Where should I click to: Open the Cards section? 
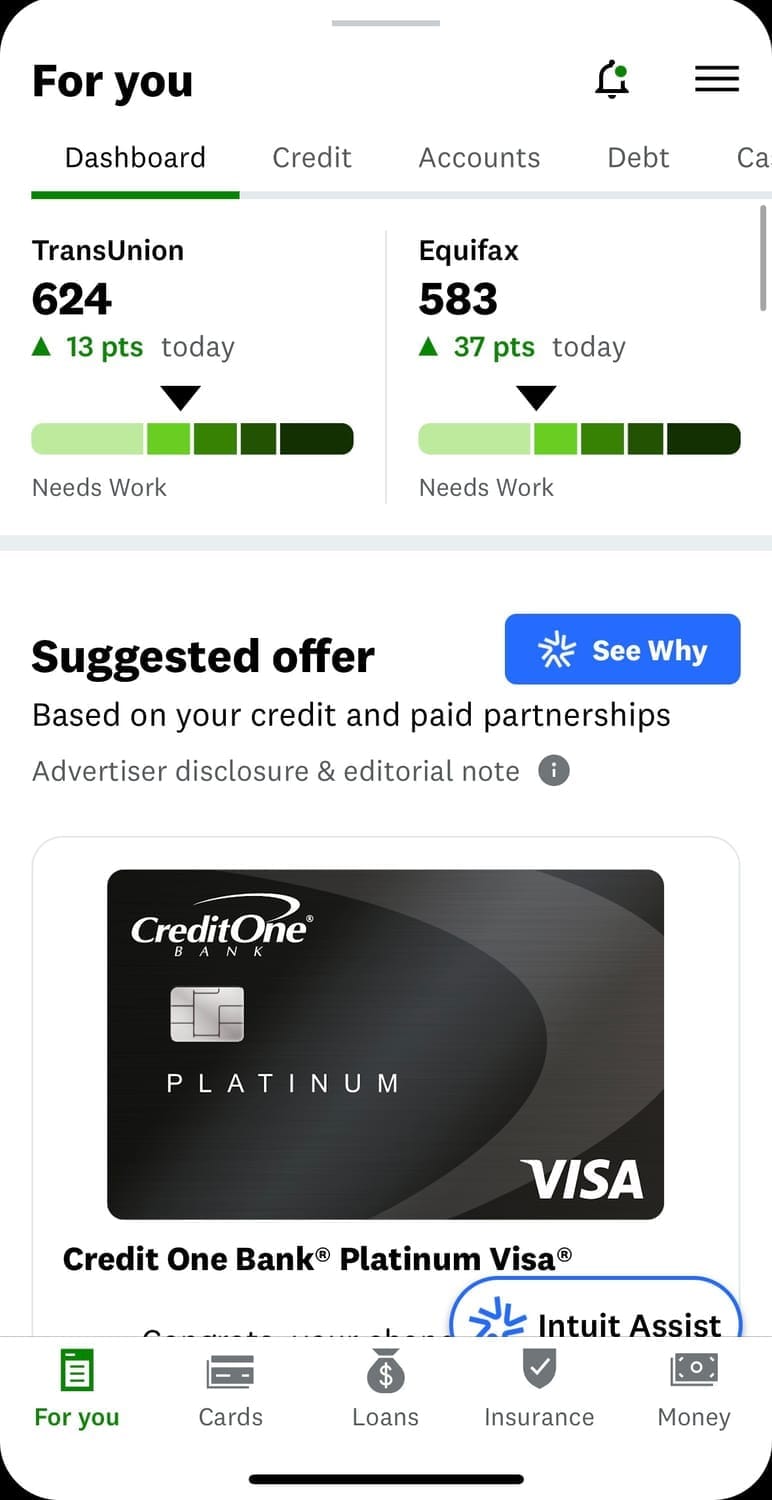(230, 1388)
